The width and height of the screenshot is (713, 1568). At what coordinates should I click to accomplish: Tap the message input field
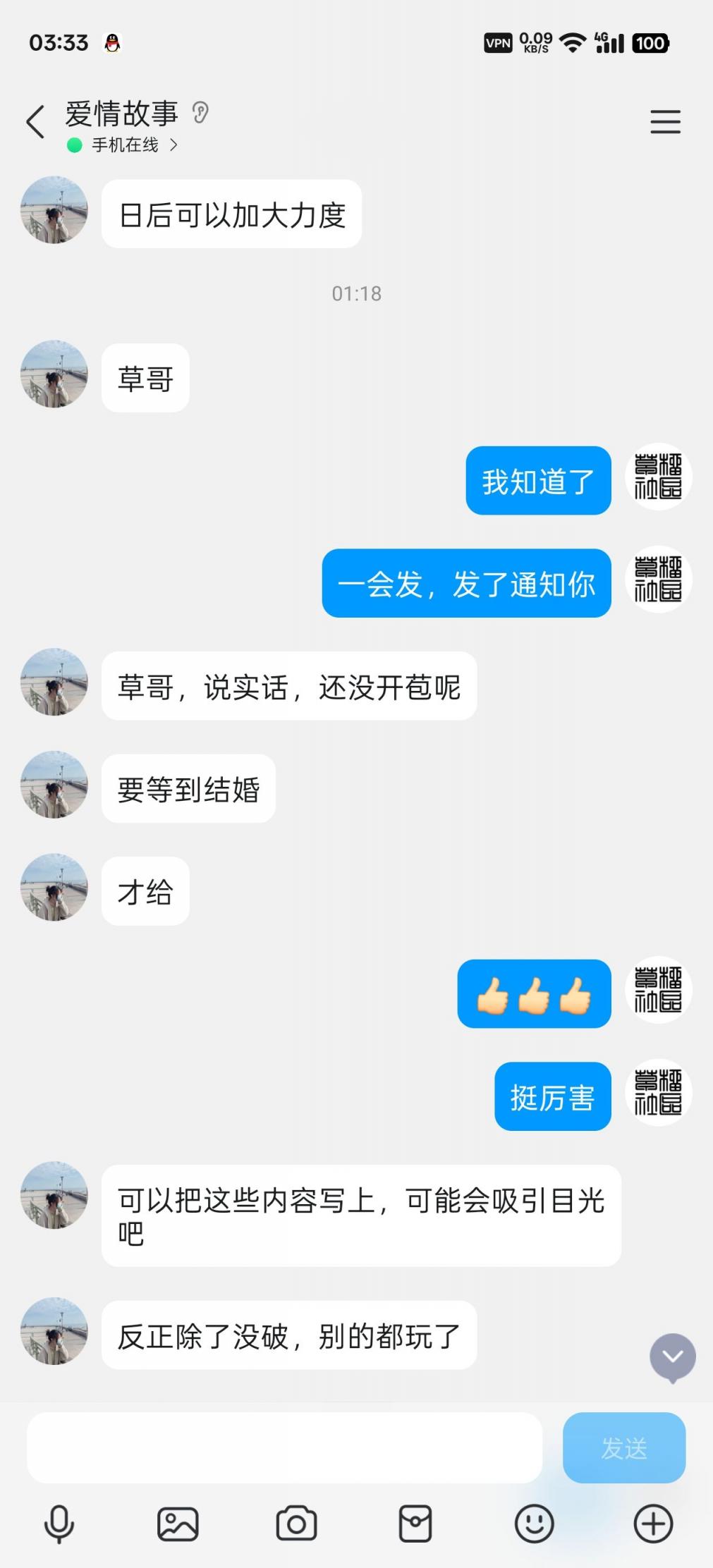284,1447
